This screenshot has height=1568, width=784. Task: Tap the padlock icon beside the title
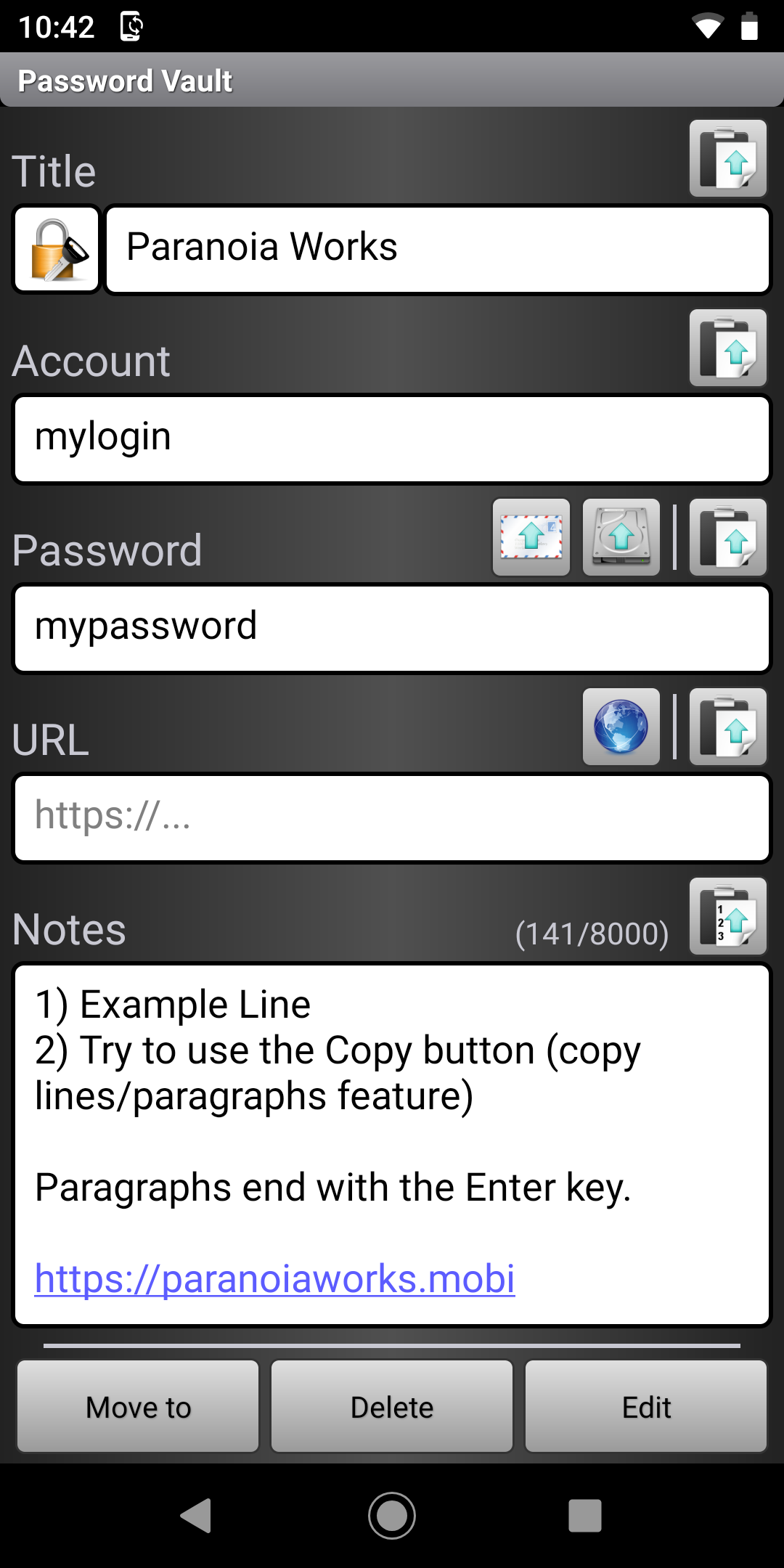pos(57,250)
